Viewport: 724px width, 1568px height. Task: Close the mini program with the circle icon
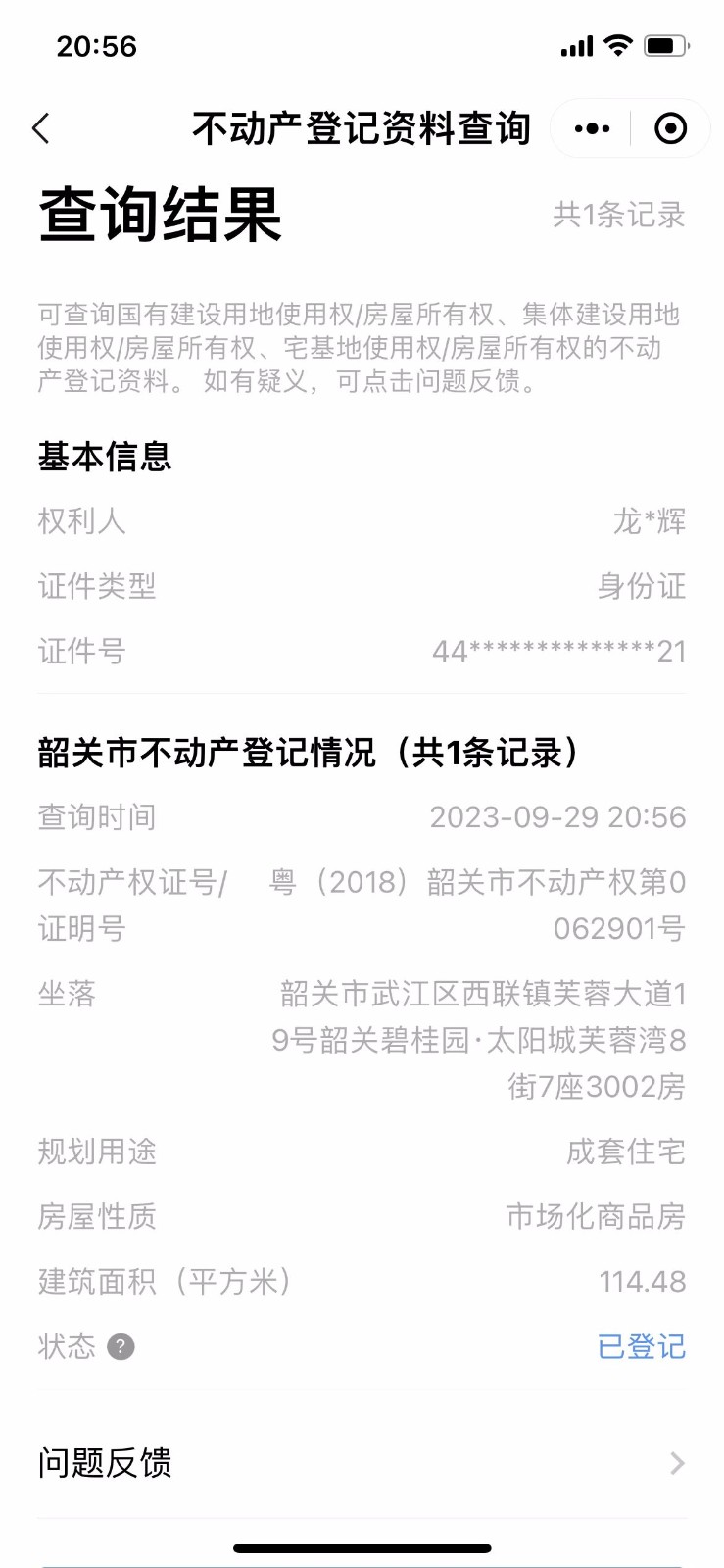(x=670, y=128)
